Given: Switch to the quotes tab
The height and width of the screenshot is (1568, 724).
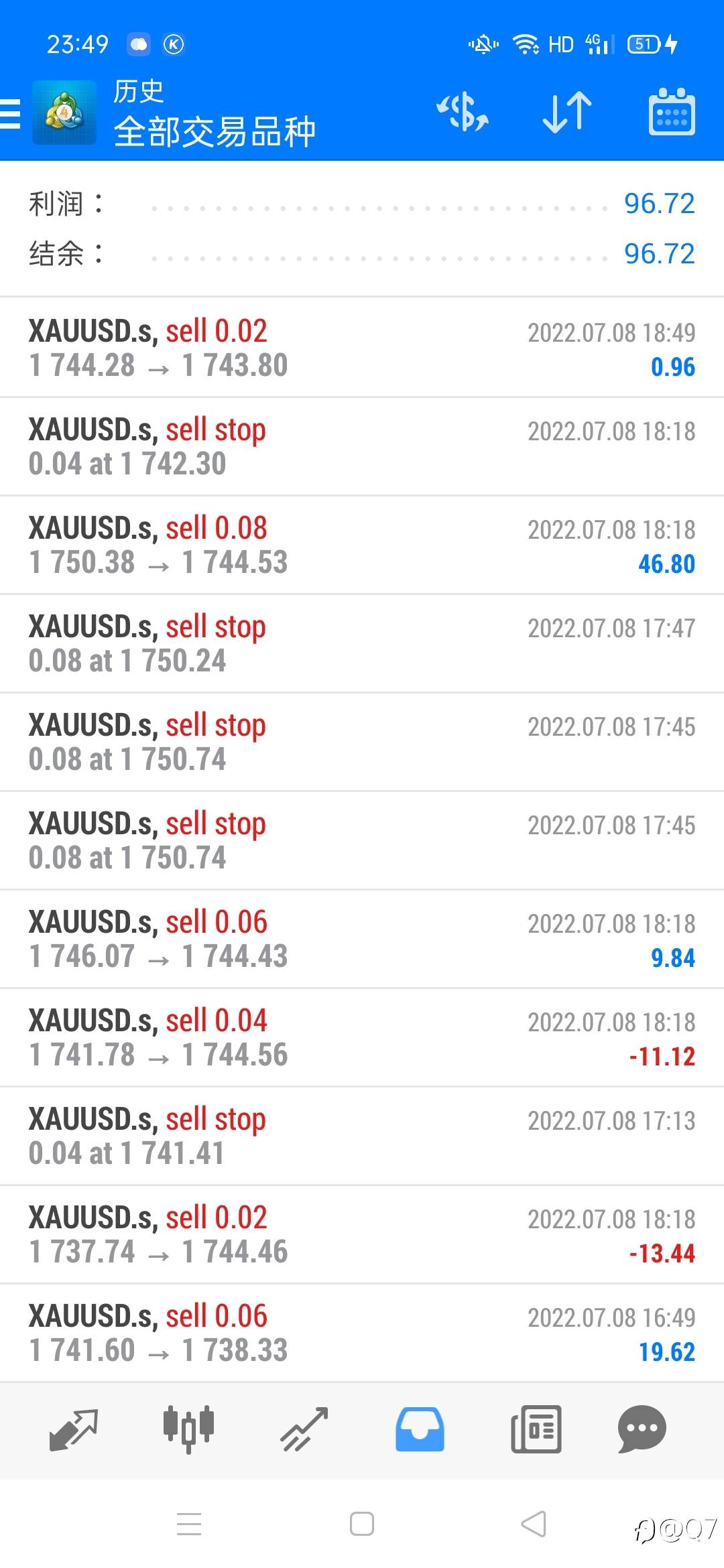Looking at the screenshot, I should 74,1429.
